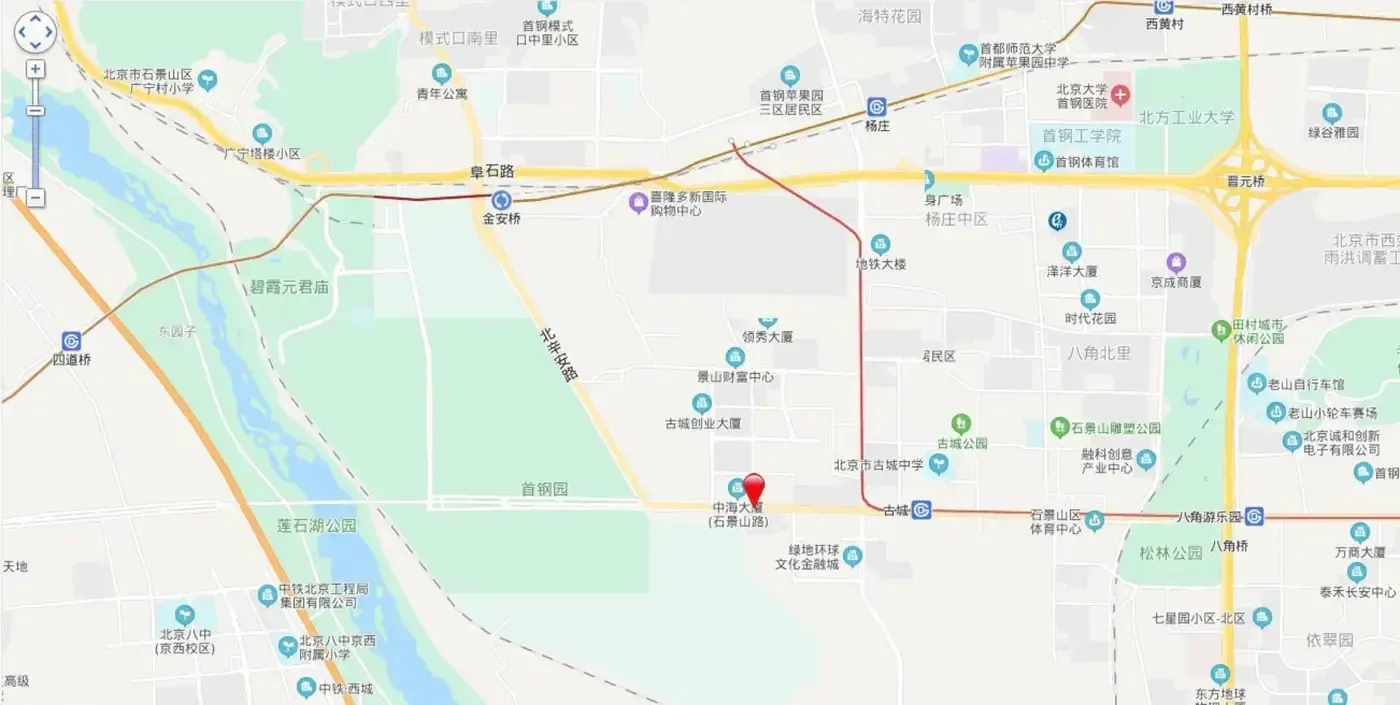Zoom in with the plus button

click(35, 69)
